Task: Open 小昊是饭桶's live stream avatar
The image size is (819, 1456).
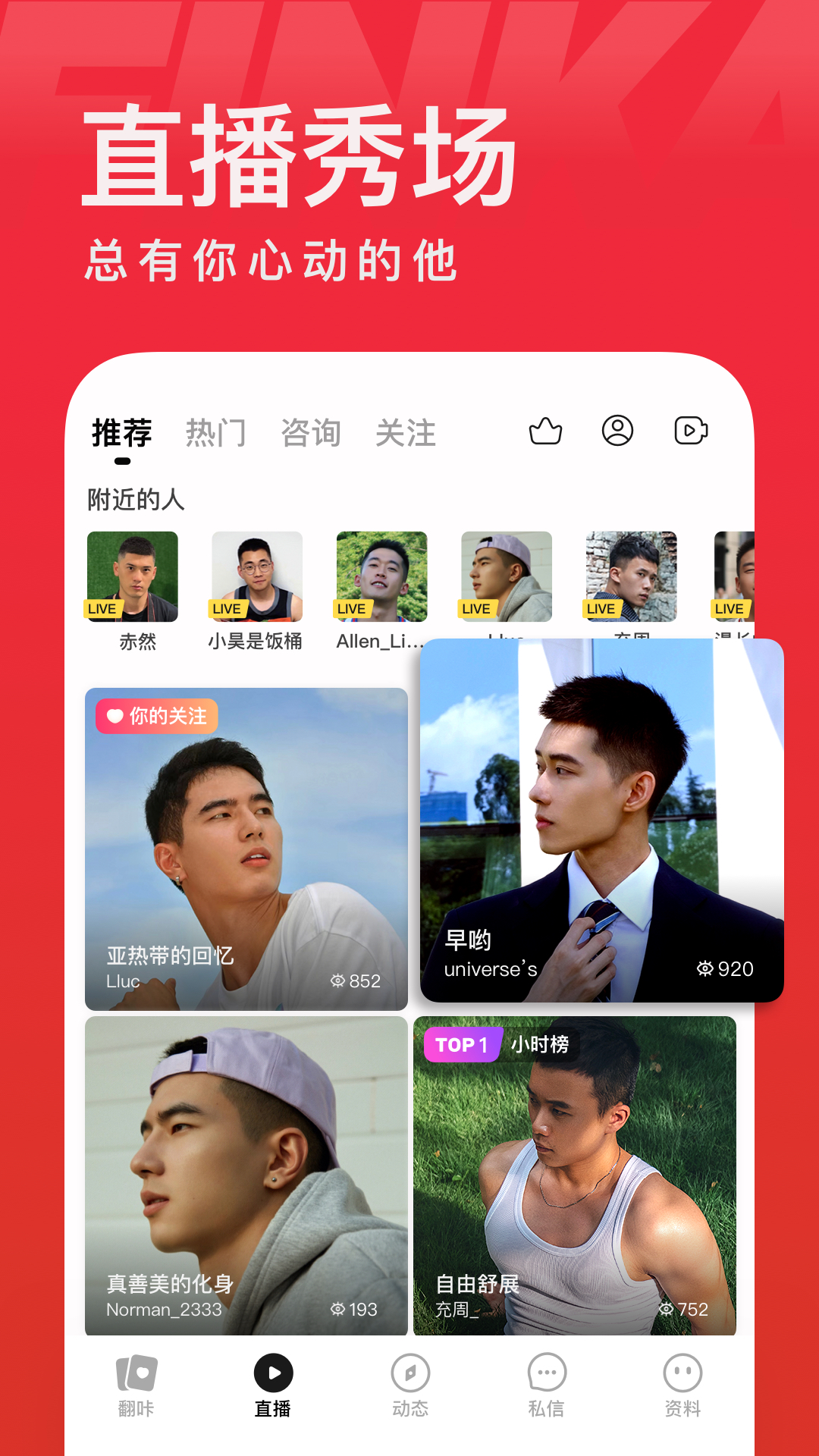Action: [256, 576]
